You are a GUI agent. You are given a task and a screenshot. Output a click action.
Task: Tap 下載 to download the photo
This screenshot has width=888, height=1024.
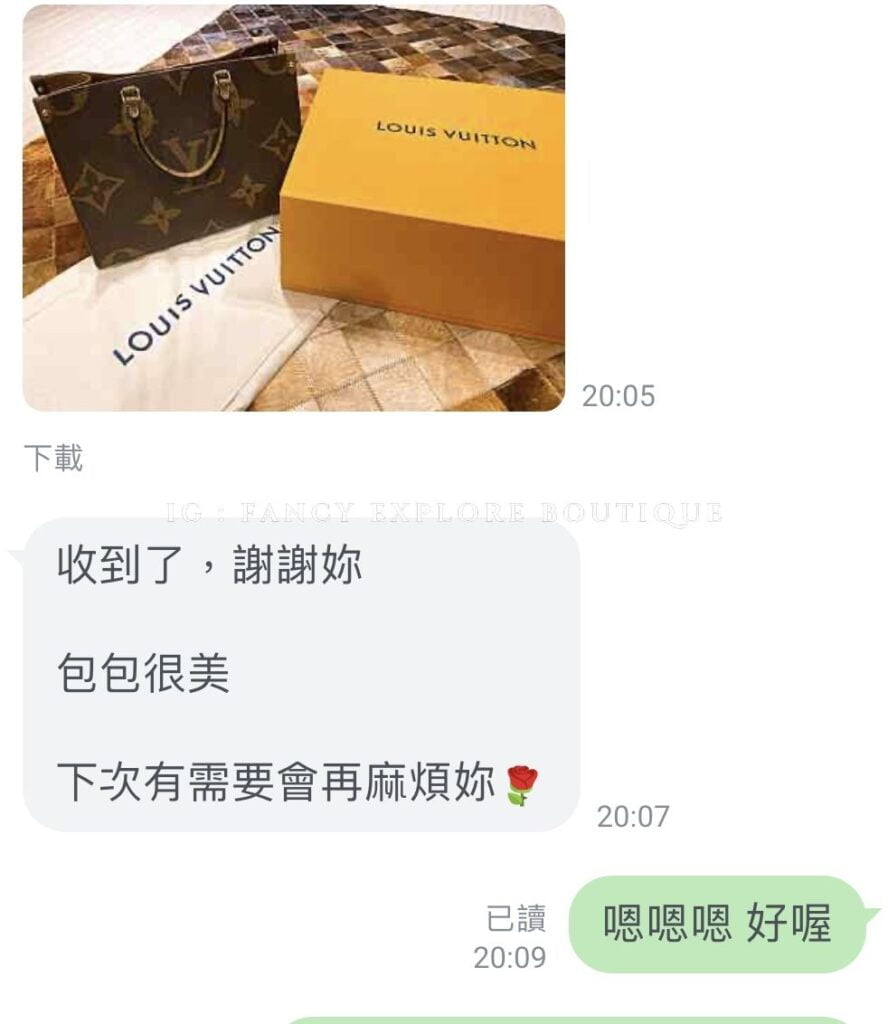click(53, 459)
